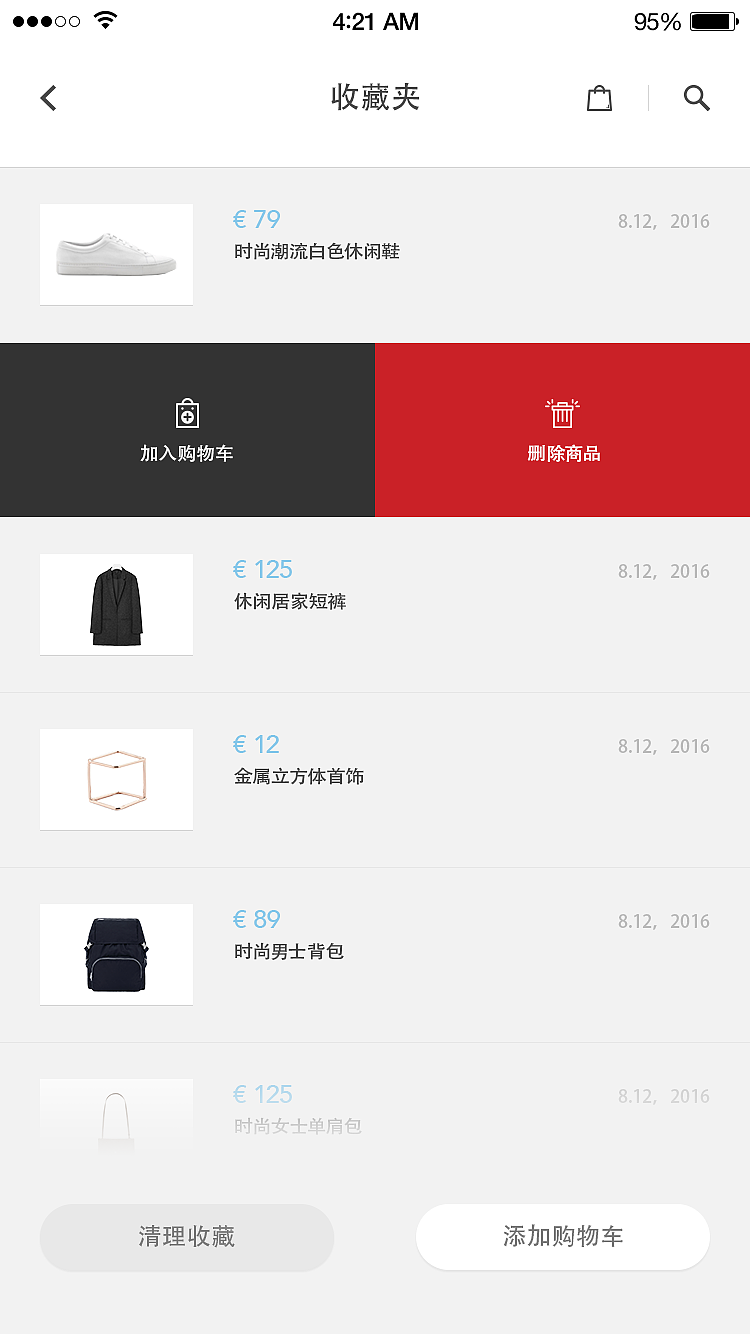
Task: Tap the back arrow to return
Action: (48, 97)
